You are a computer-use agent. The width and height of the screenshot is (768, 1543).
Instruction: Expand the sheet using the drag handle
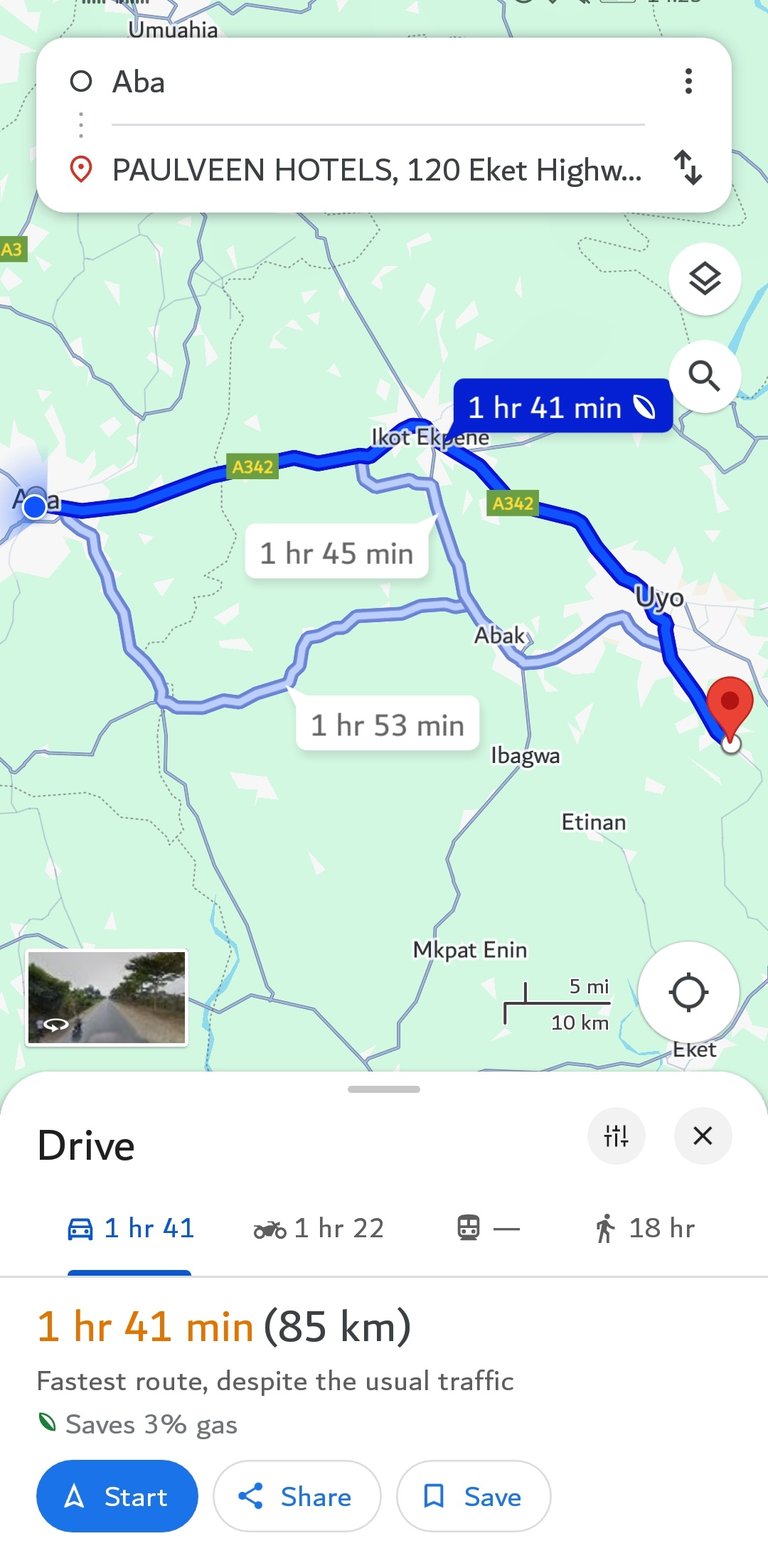(x=384, y=1089)
